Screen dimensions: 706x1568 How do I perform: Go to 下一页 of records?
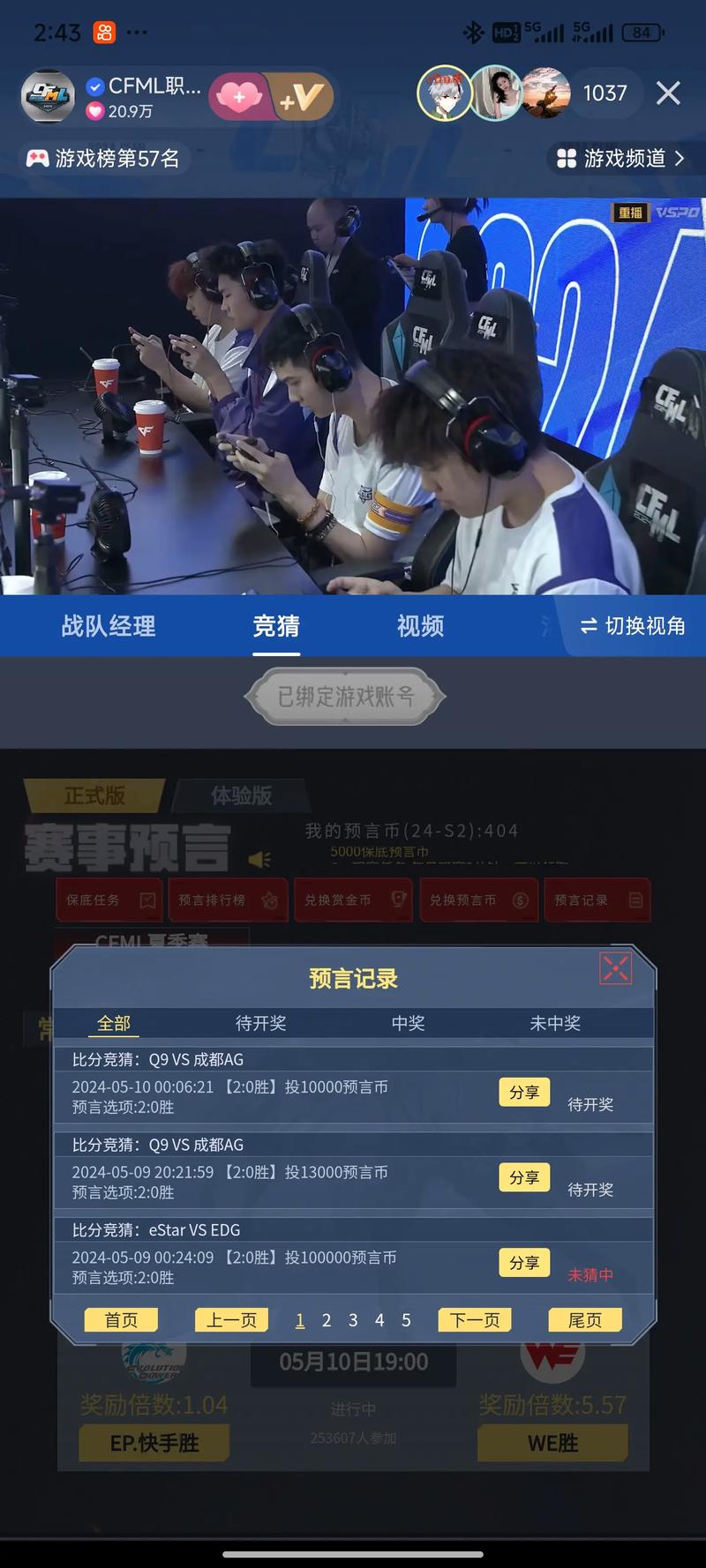tap(475, 1320)
